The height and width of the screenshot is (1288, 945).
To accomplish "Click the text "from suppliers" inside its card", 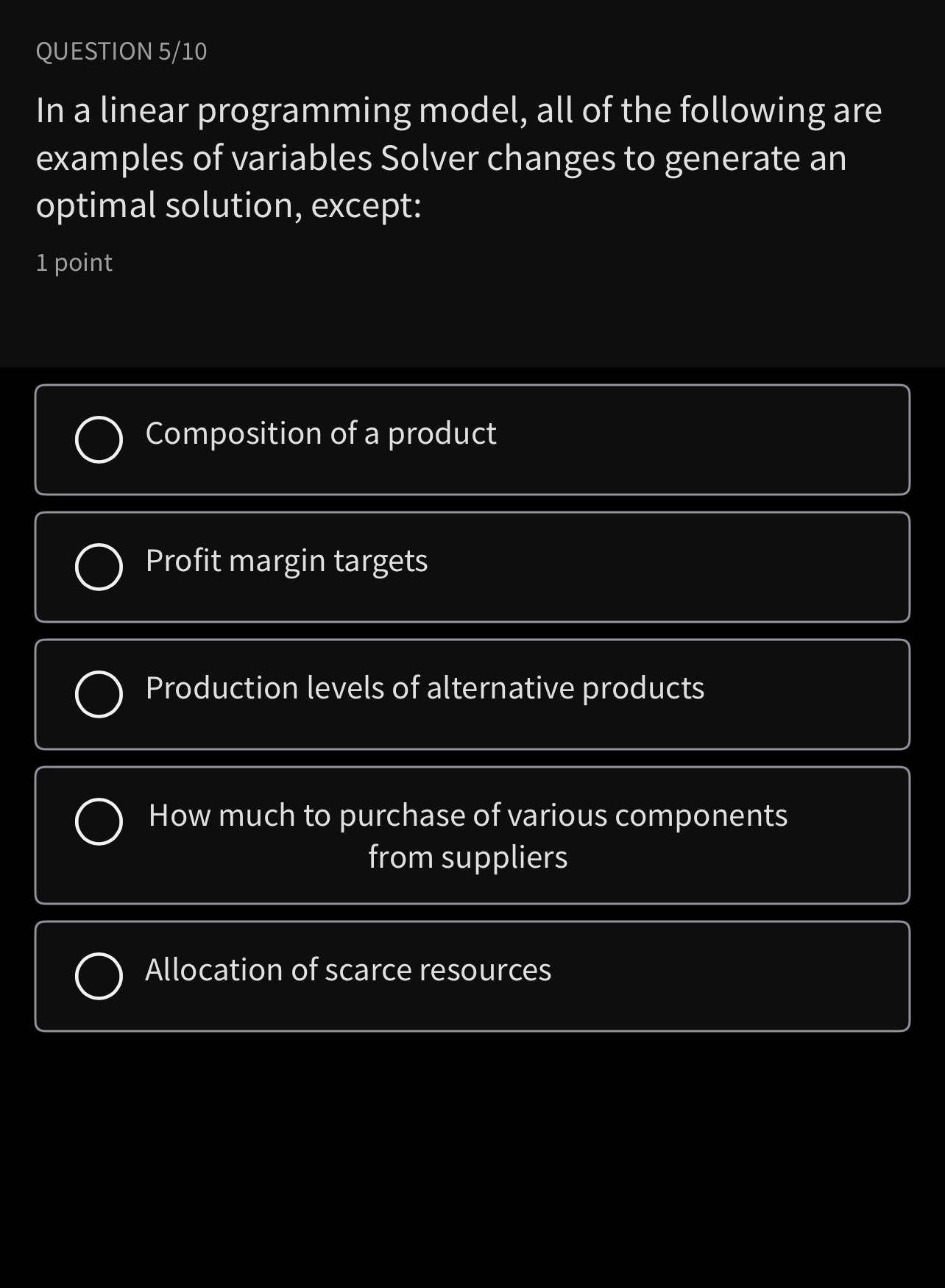I will pos(468,855).
